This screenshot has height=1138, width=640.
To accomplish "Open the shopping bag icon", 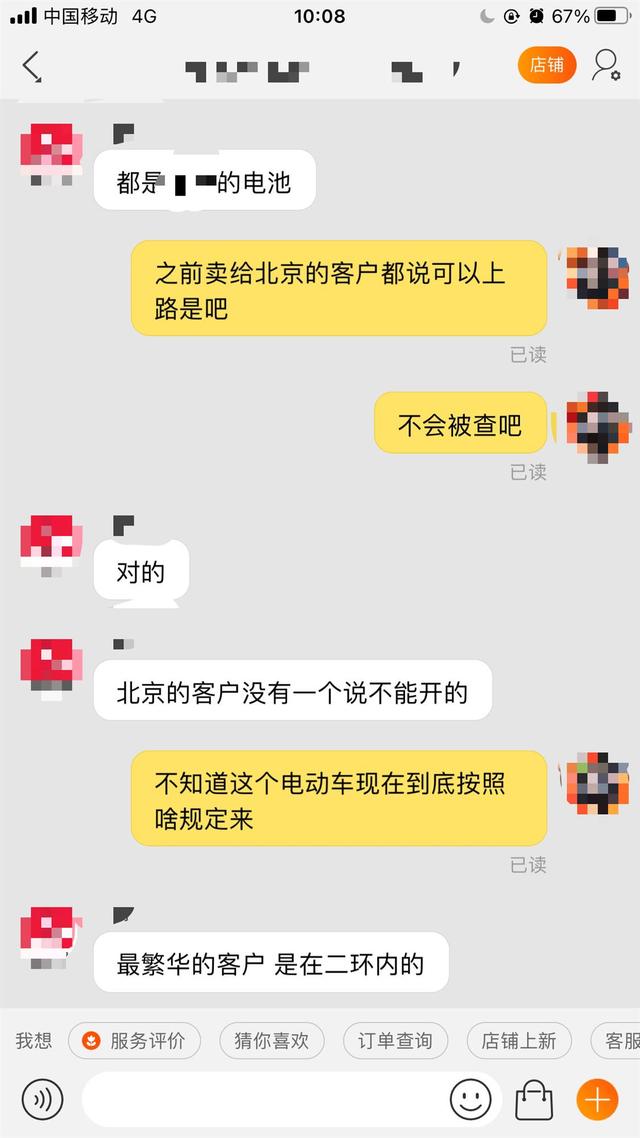I will 534,1100.
